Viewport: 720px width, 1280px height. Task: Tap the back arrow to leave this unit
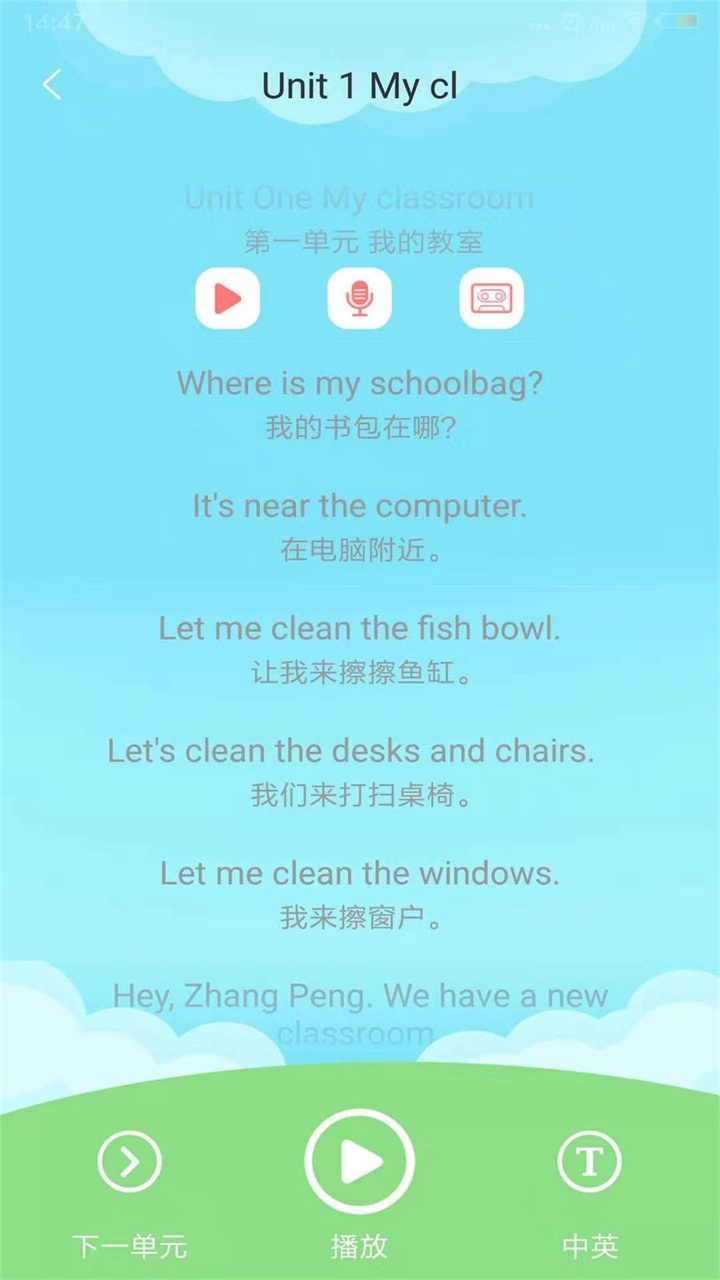[x=52, y=85]
